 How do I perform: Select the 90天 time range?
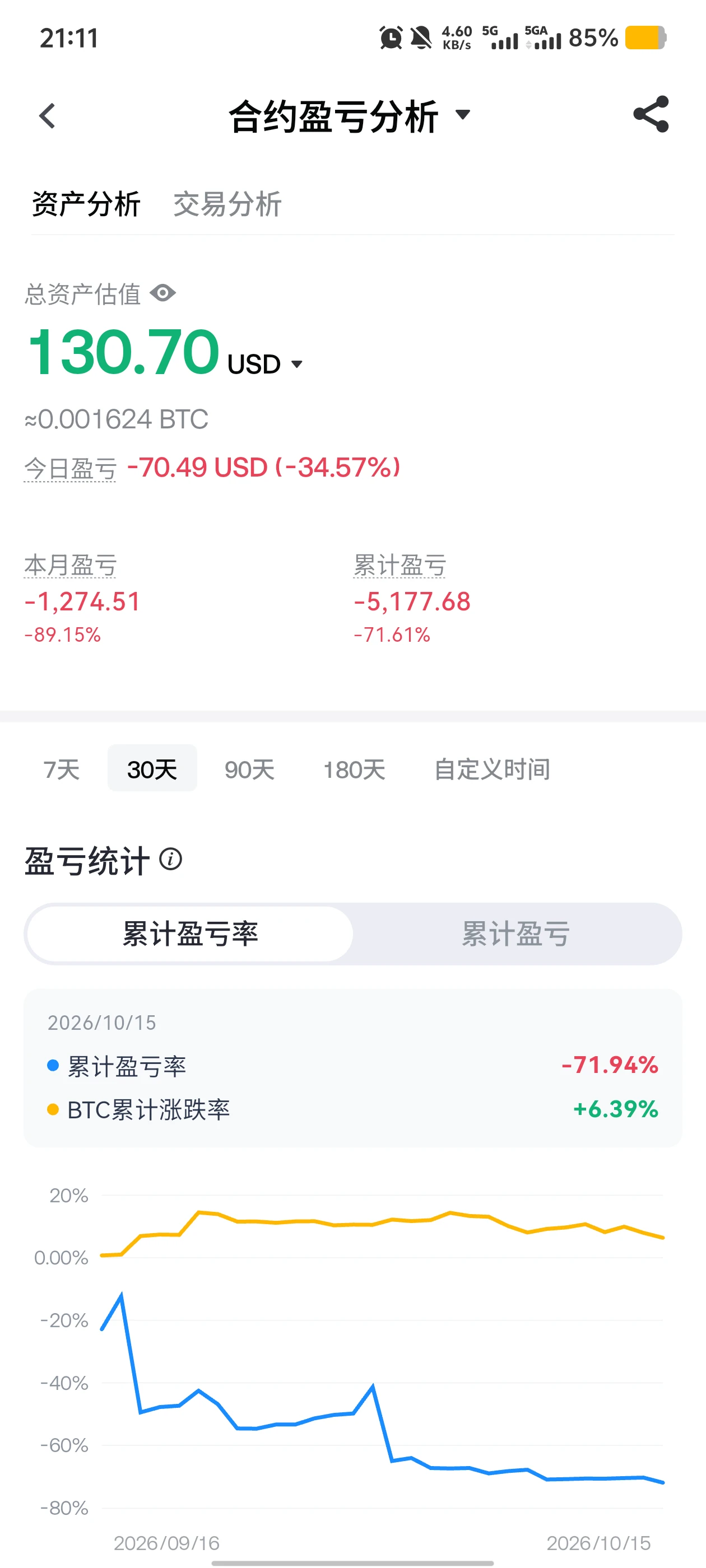pyautogui.click(x=249, y=769)
